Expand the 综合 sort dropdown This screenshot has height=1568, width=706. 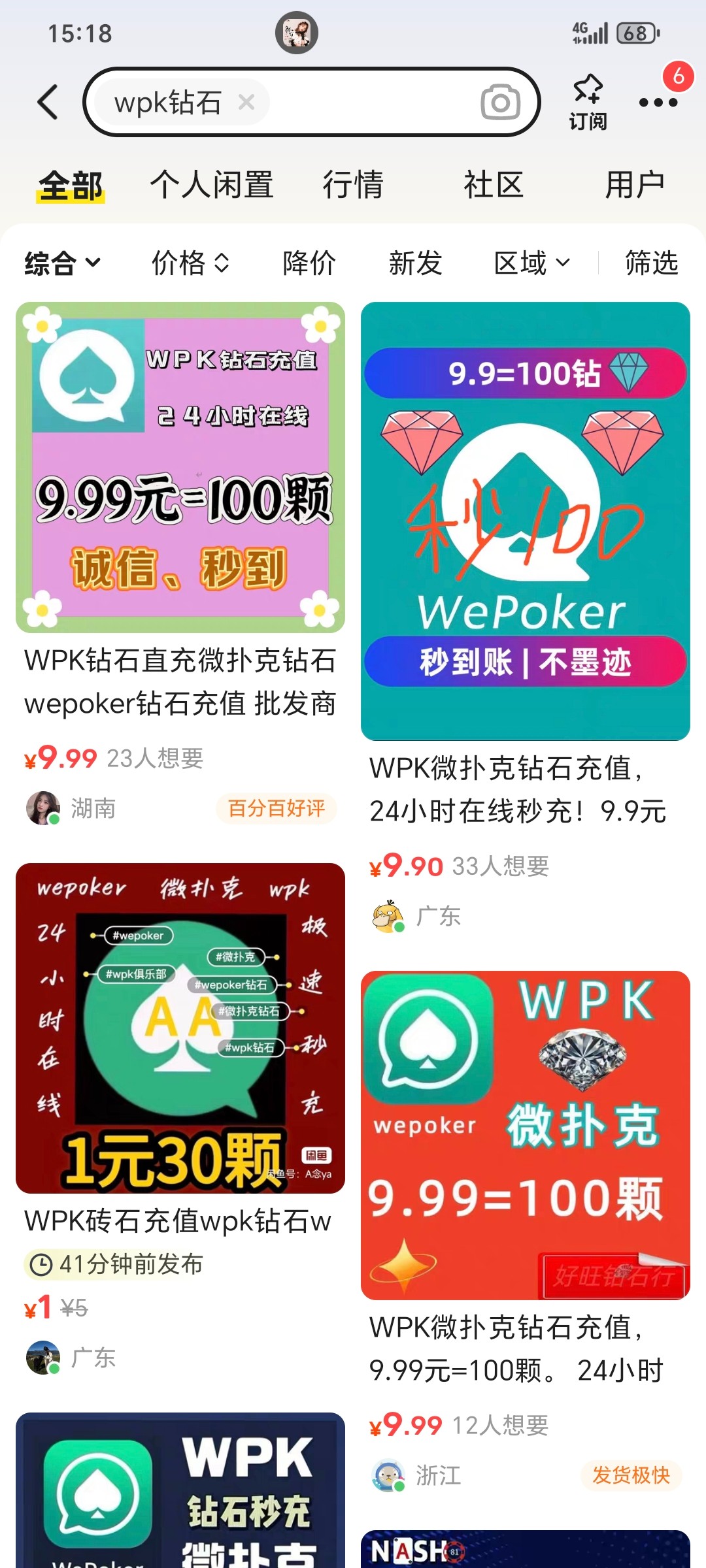(x=62, y=263)
